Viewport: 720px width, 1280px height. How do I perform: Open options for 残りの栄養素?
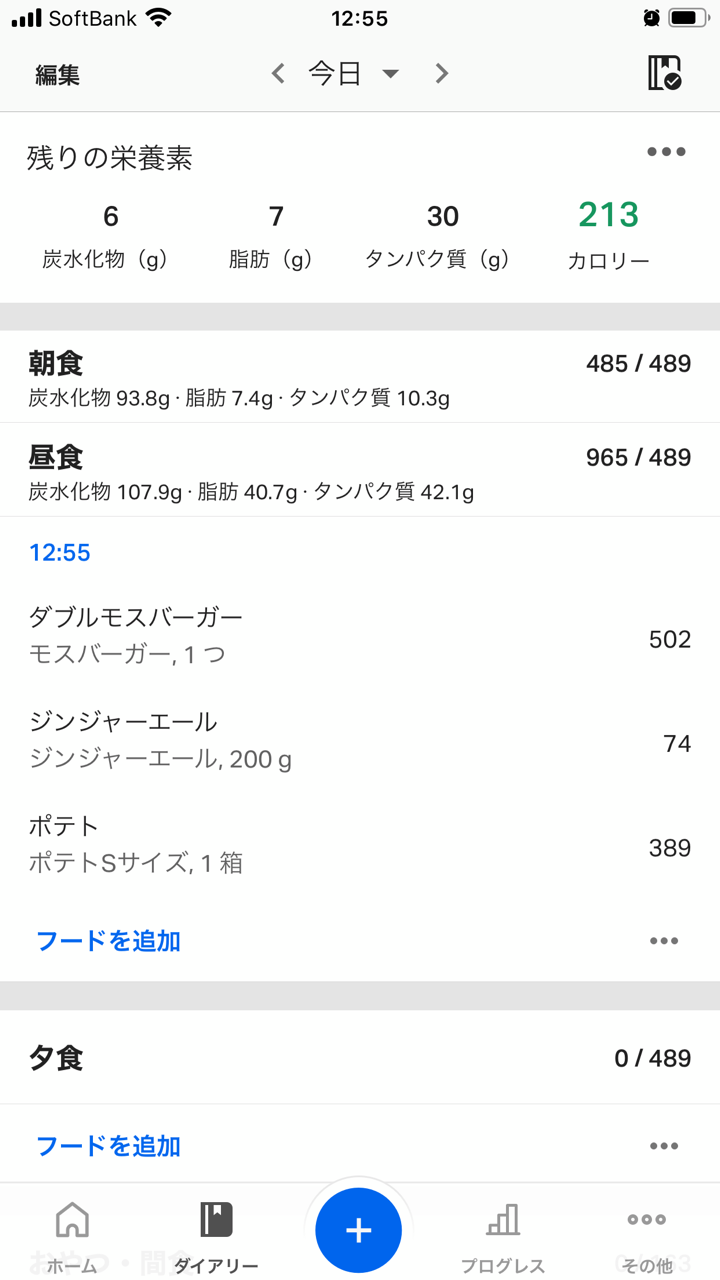click(x=666, y=152)
